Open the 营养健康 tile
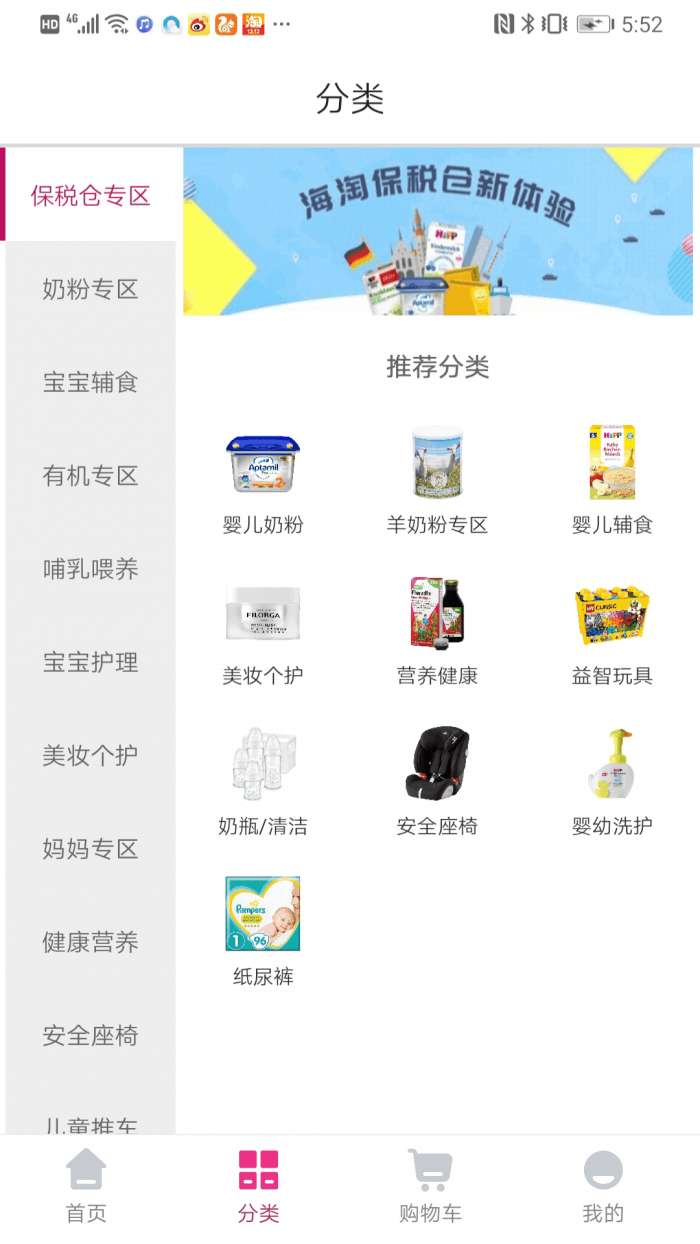Viewport: 700px width, 1244px height. point(438,630)
